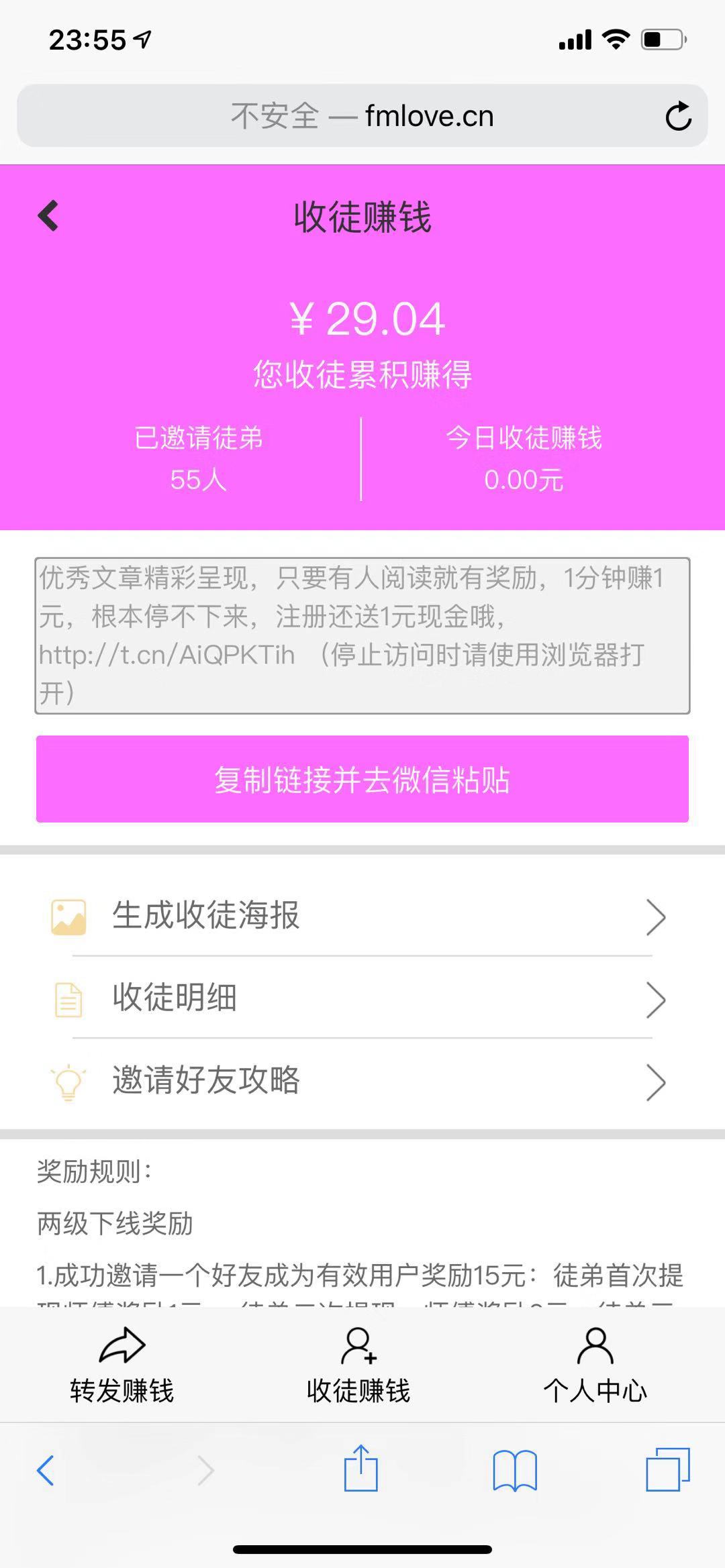Expand 生成收徒海报 with its chevron

657,916
